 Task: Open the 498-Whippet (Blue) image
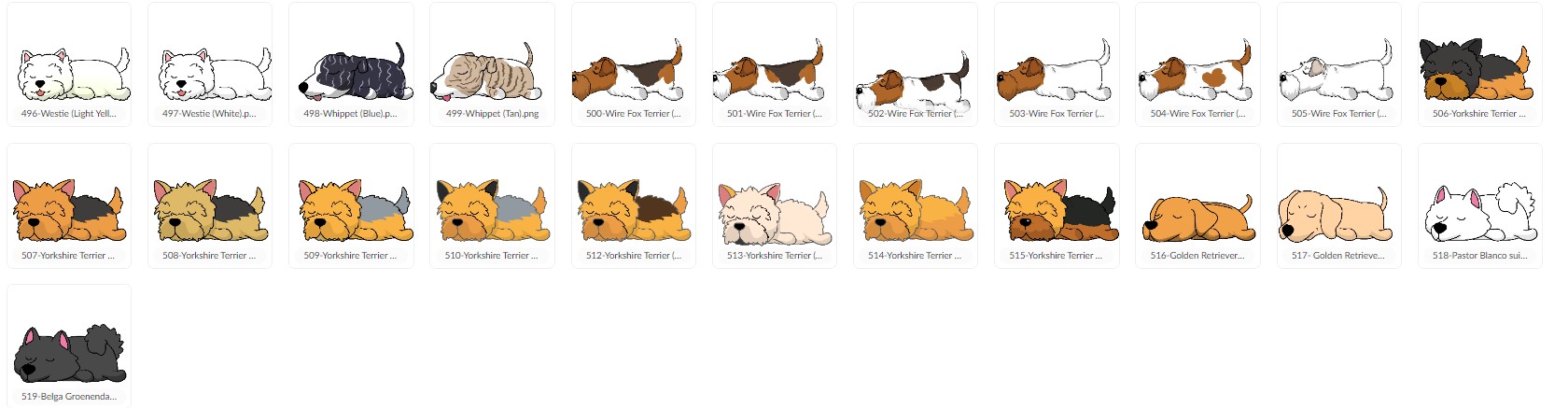coord(351,73)
